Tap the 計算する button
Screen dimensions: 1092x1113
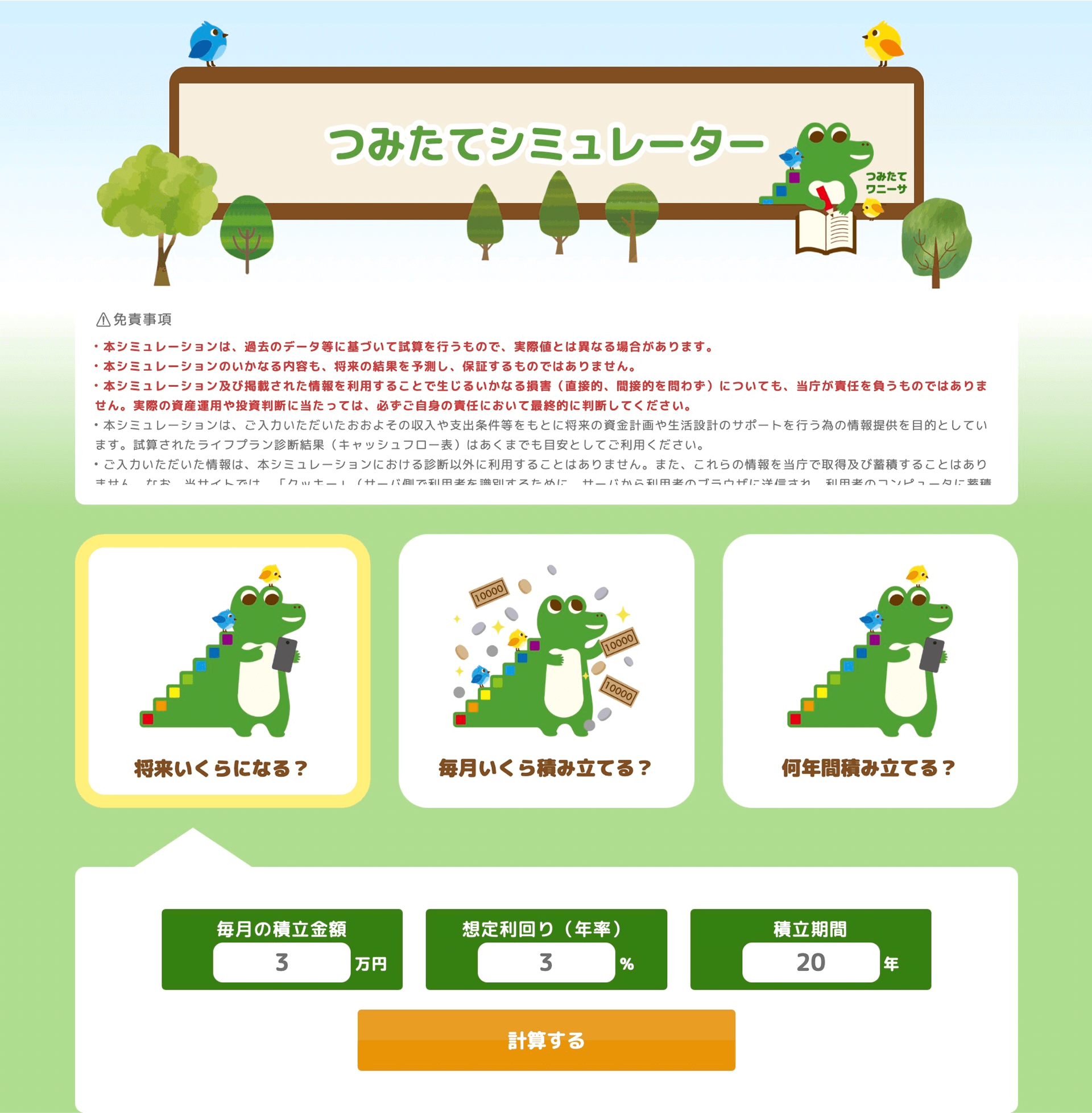546,1040
